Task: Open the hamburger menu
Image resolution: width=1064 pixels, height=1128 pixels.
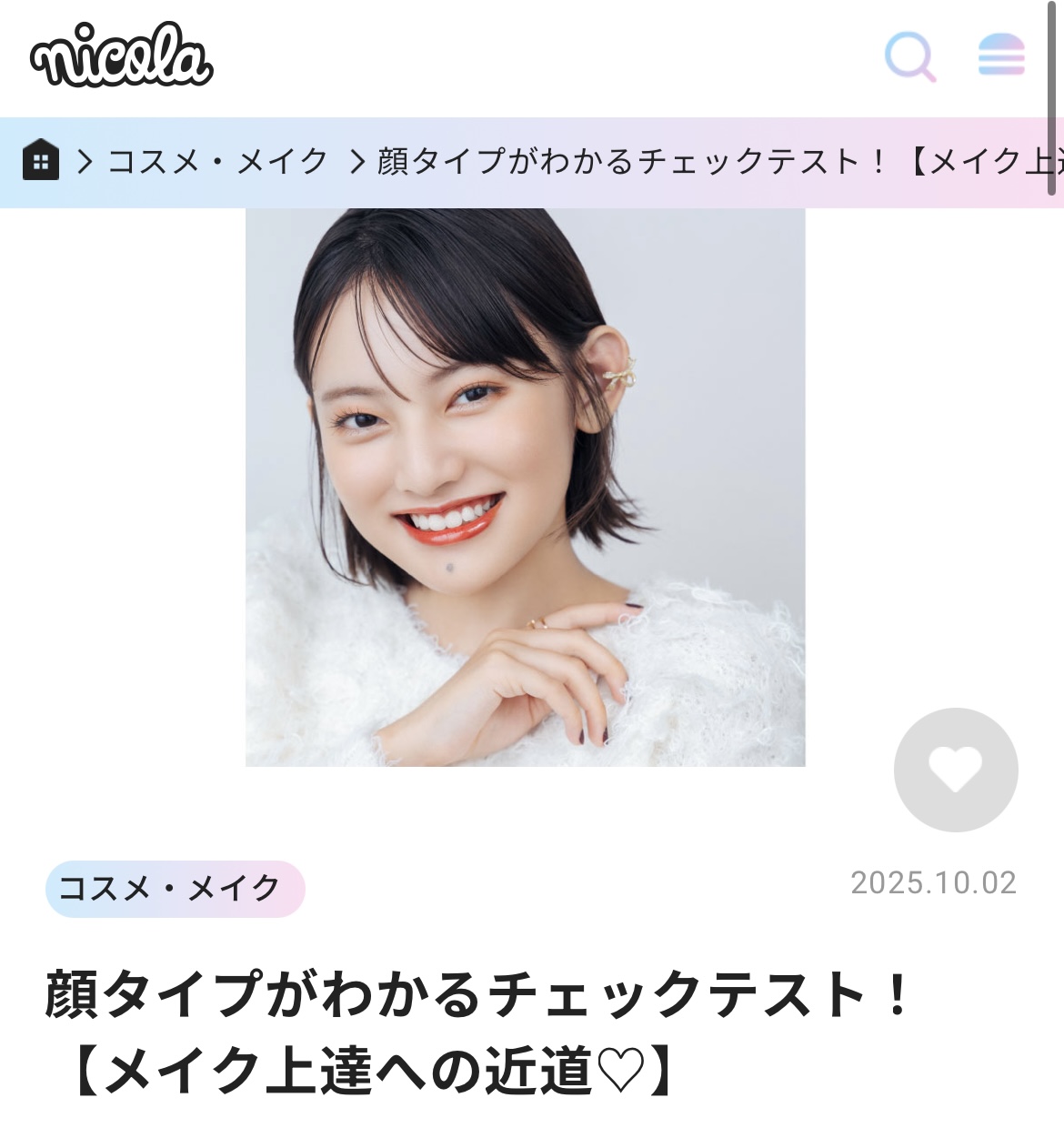Action: [x=1001, y=55]
